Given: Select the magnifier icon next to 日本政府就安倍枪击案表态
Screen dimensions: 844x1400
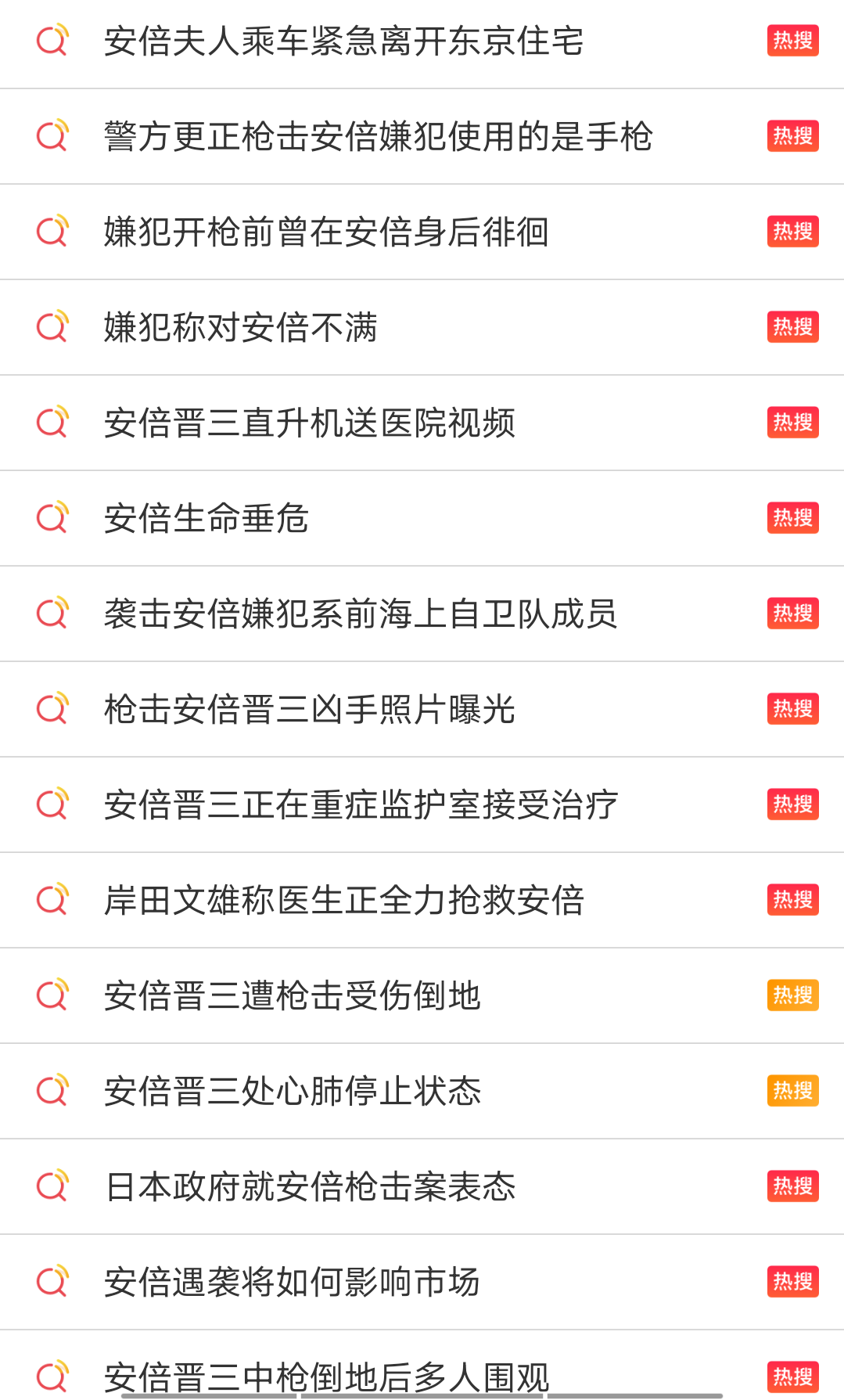Looking at the screenshot, I should coord(52,1186).
